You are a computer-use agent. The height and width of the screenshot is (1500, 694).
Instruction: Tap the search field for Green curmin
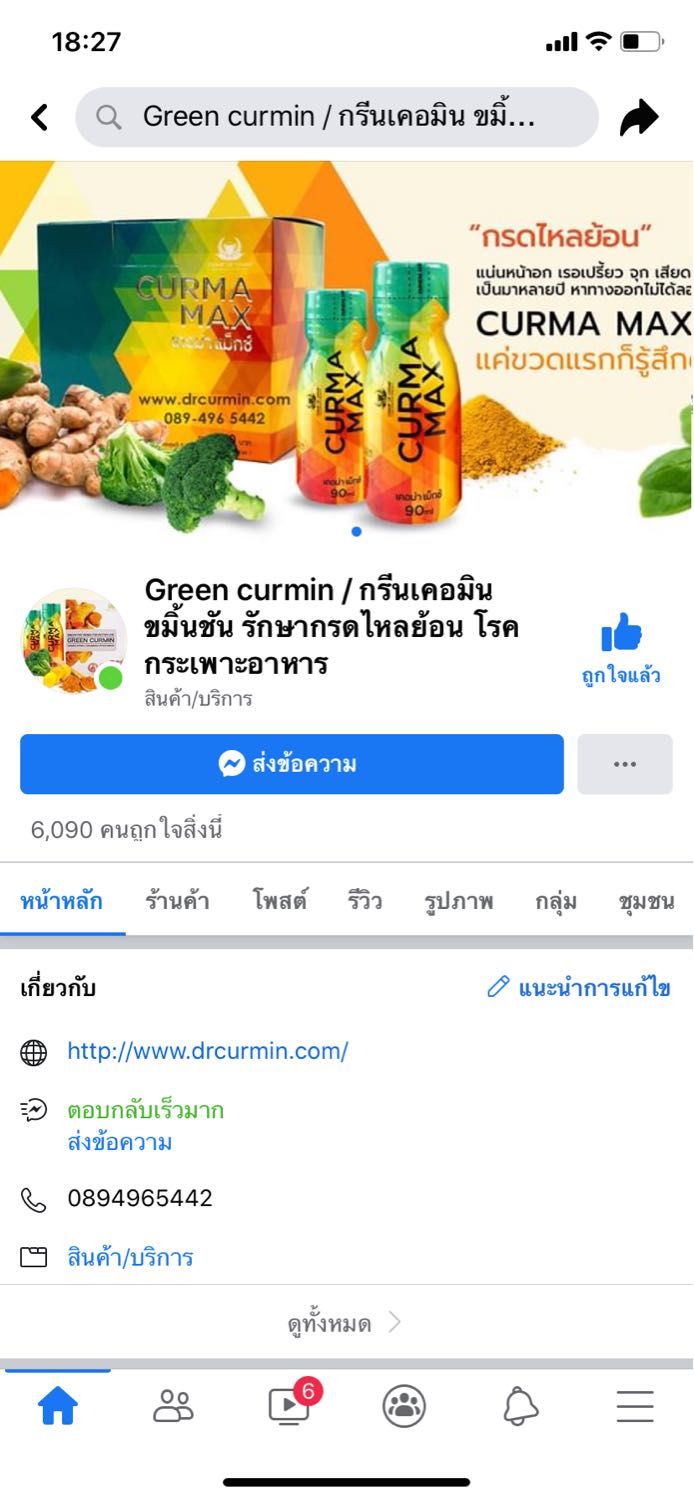tap(337, 117)
